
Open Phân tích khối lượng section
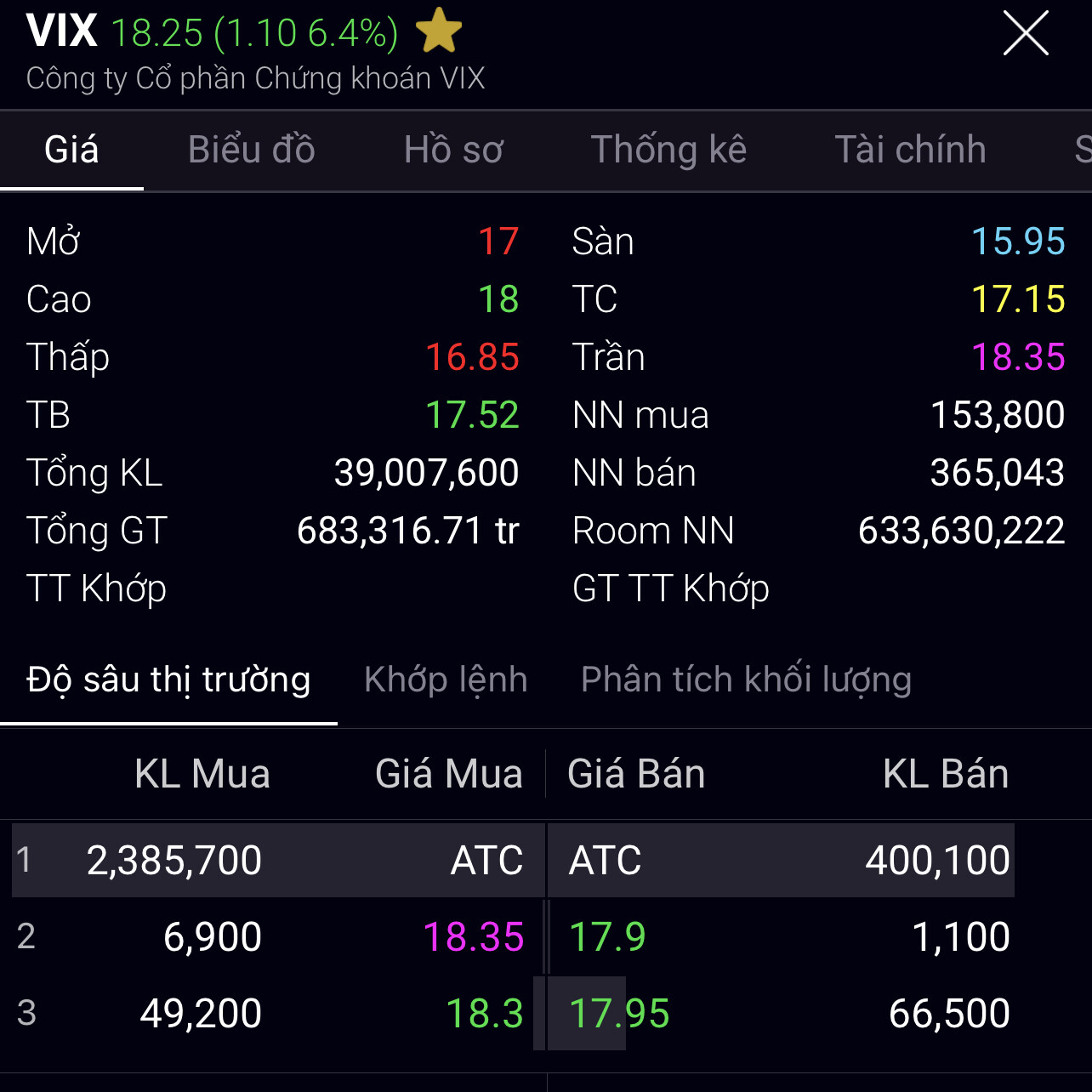click(x=746, y=680)
